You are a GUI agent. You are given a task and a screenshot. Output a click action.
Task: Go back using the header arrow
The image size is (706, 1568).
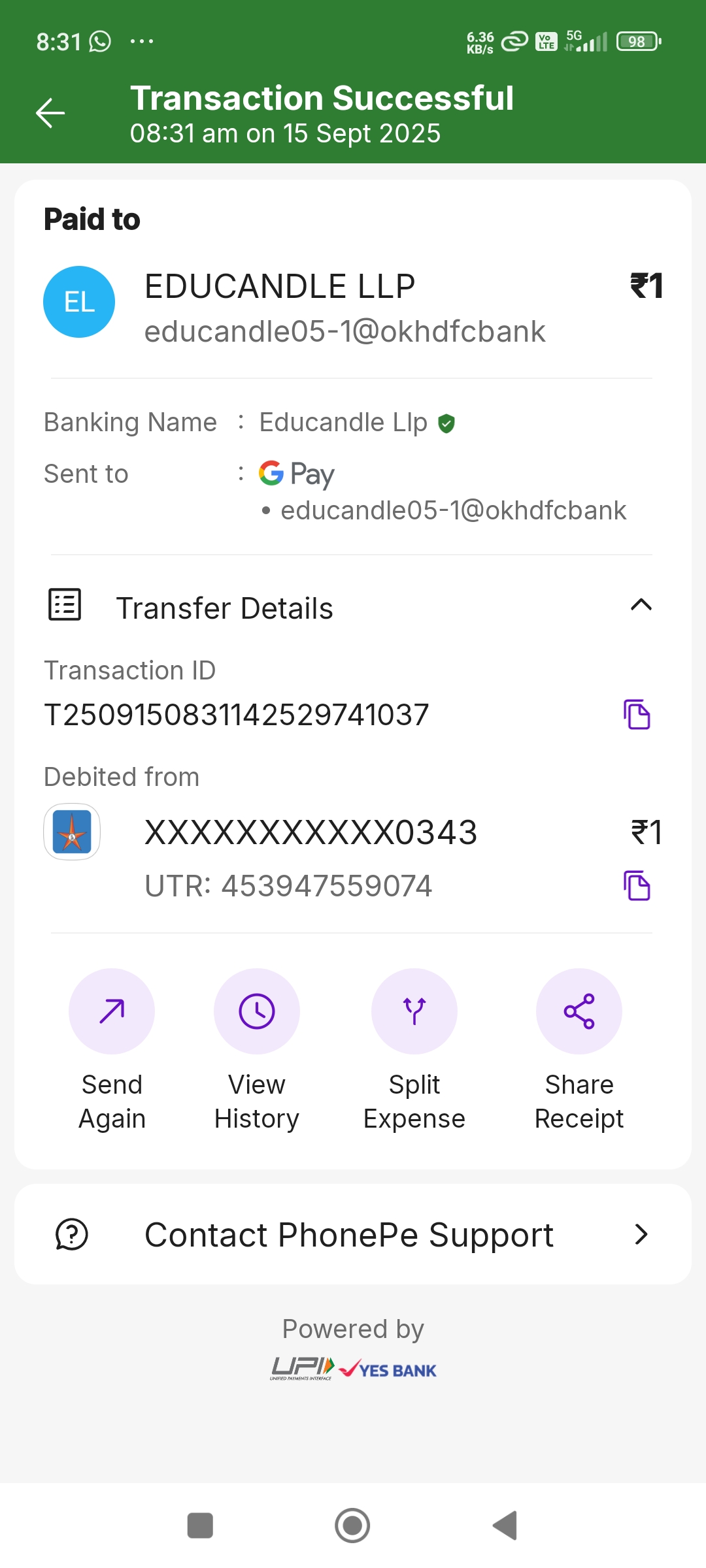pos(50,113)
